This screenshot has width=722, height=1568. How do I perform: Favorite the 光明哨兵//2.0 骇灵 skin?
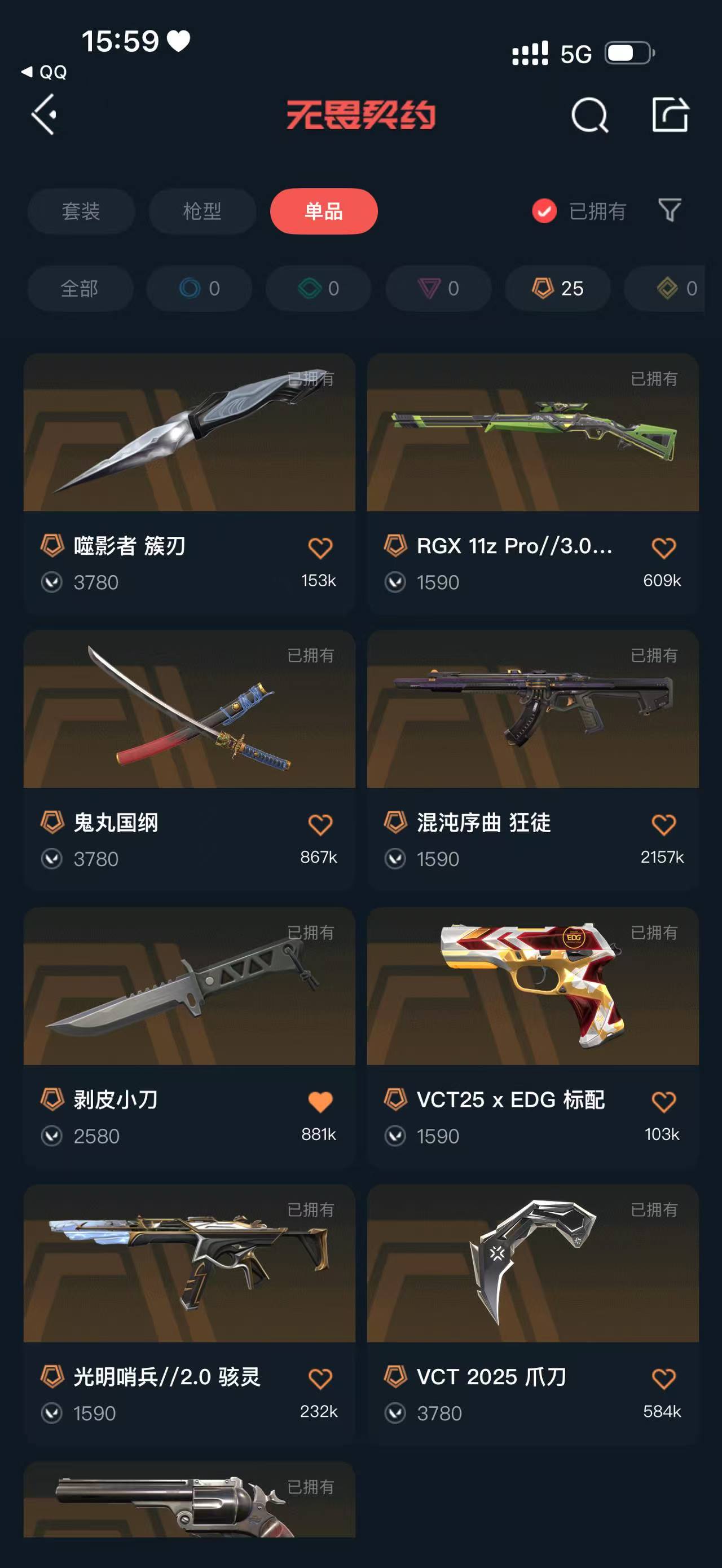click(x=320, y=1379)
